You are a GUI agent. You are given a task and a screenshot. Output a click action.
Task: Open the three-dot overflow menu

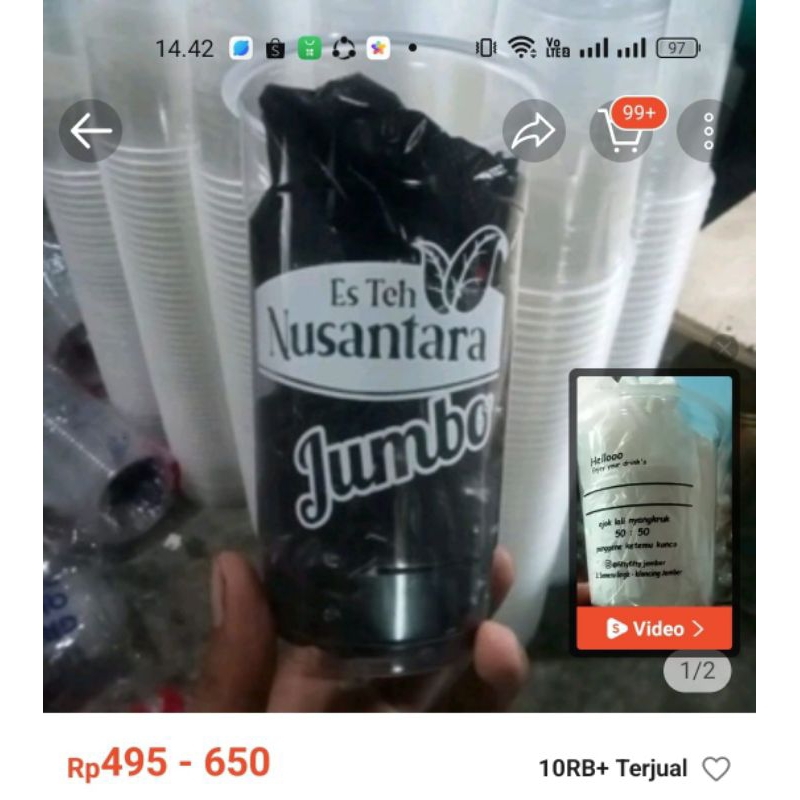pyautogui.click(x=708, y=131)
